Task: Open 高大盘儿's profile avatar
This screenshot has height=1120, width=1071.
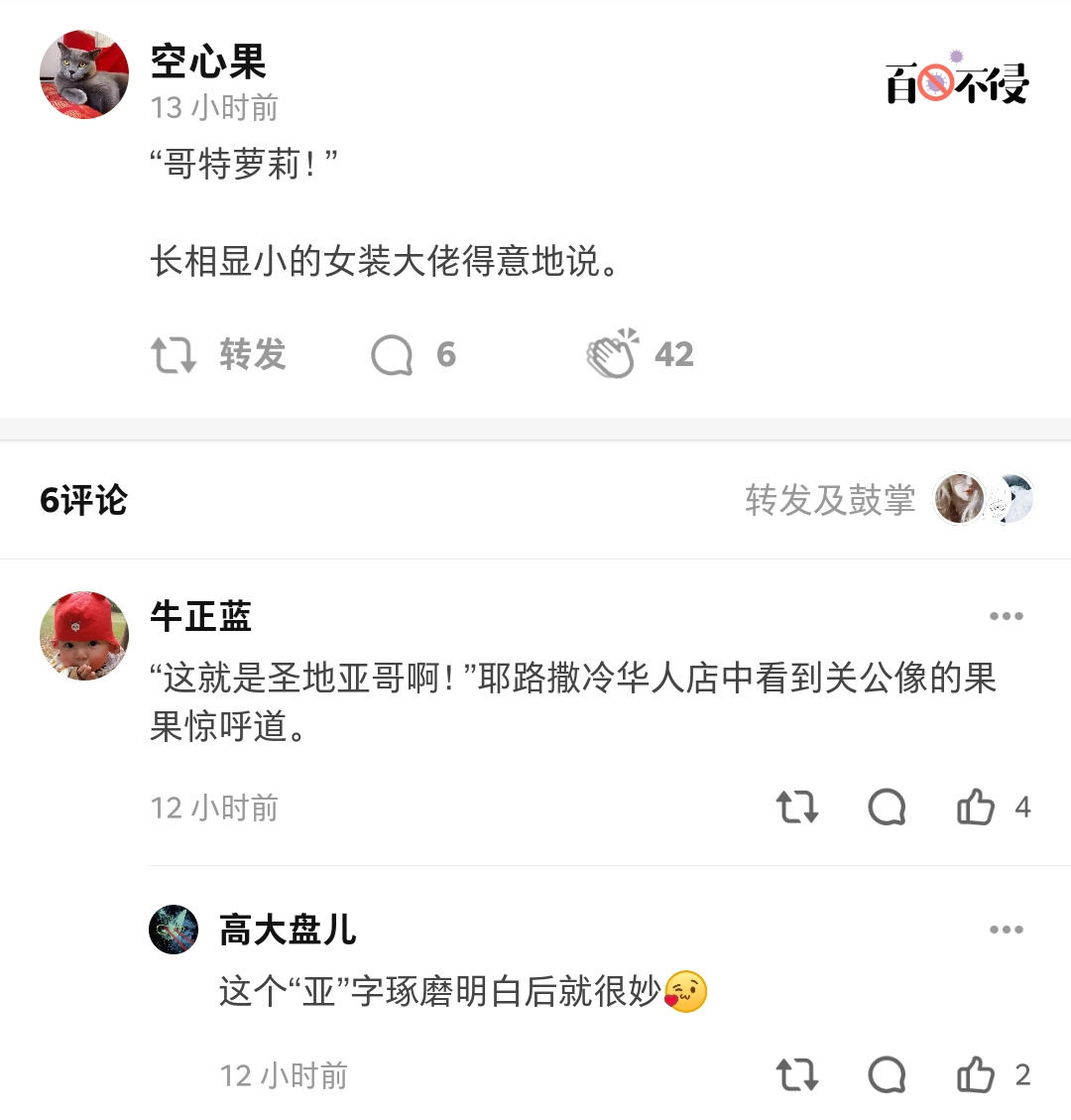Action: (x=174, y=930)
